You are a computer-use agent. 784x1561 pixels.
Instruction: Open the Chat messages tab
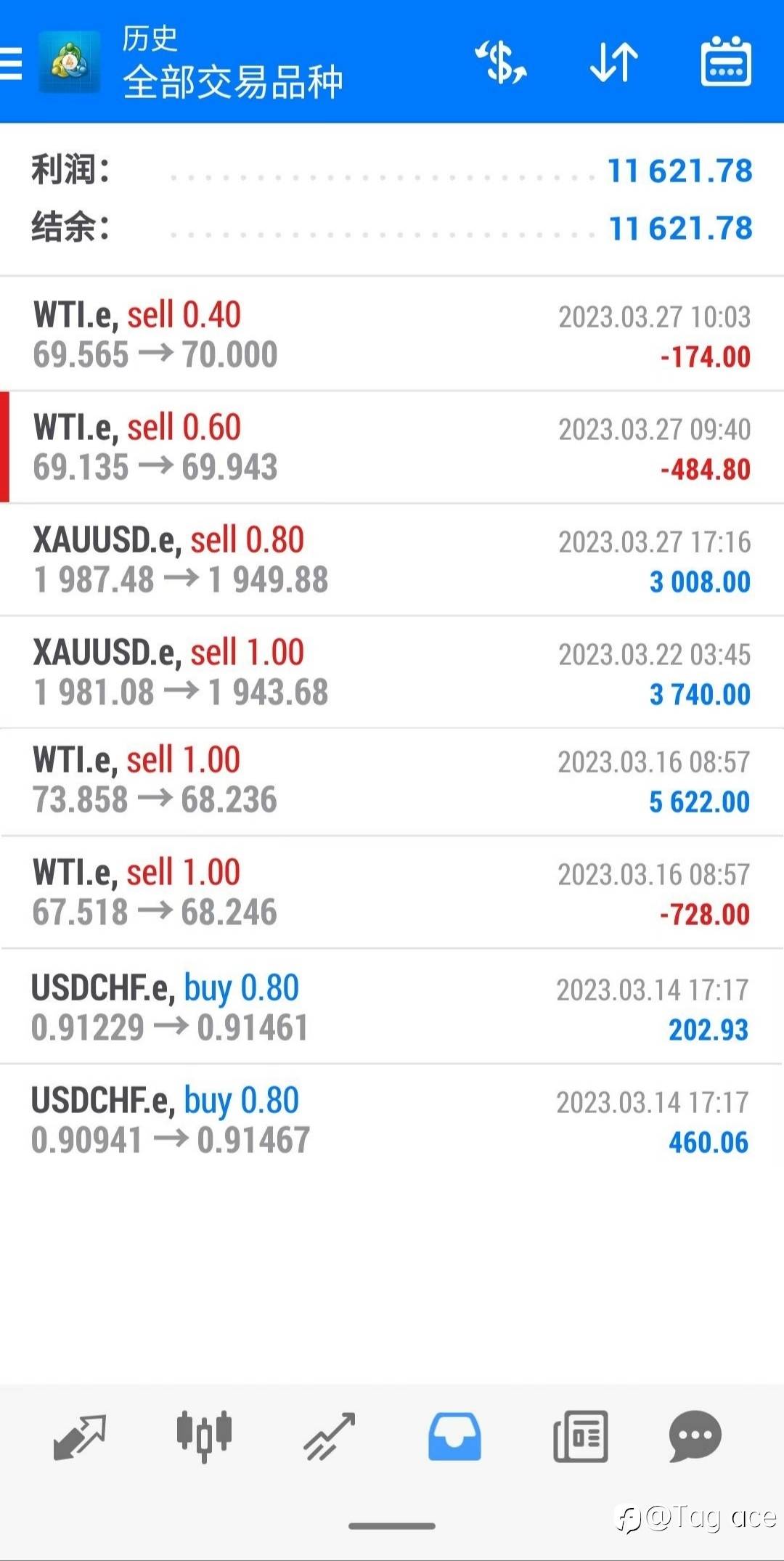[x=695, y=1436]
